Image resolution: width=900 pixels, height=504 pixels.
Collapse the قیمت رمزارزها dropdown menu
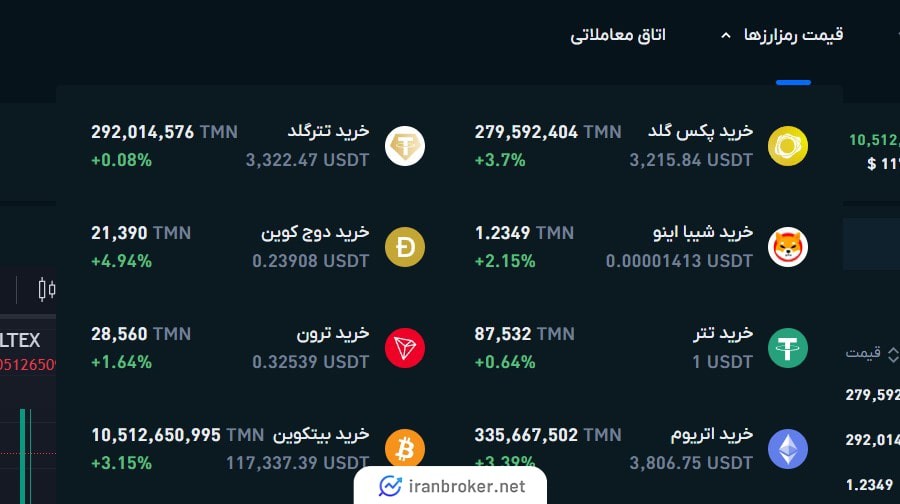[782, 35]
